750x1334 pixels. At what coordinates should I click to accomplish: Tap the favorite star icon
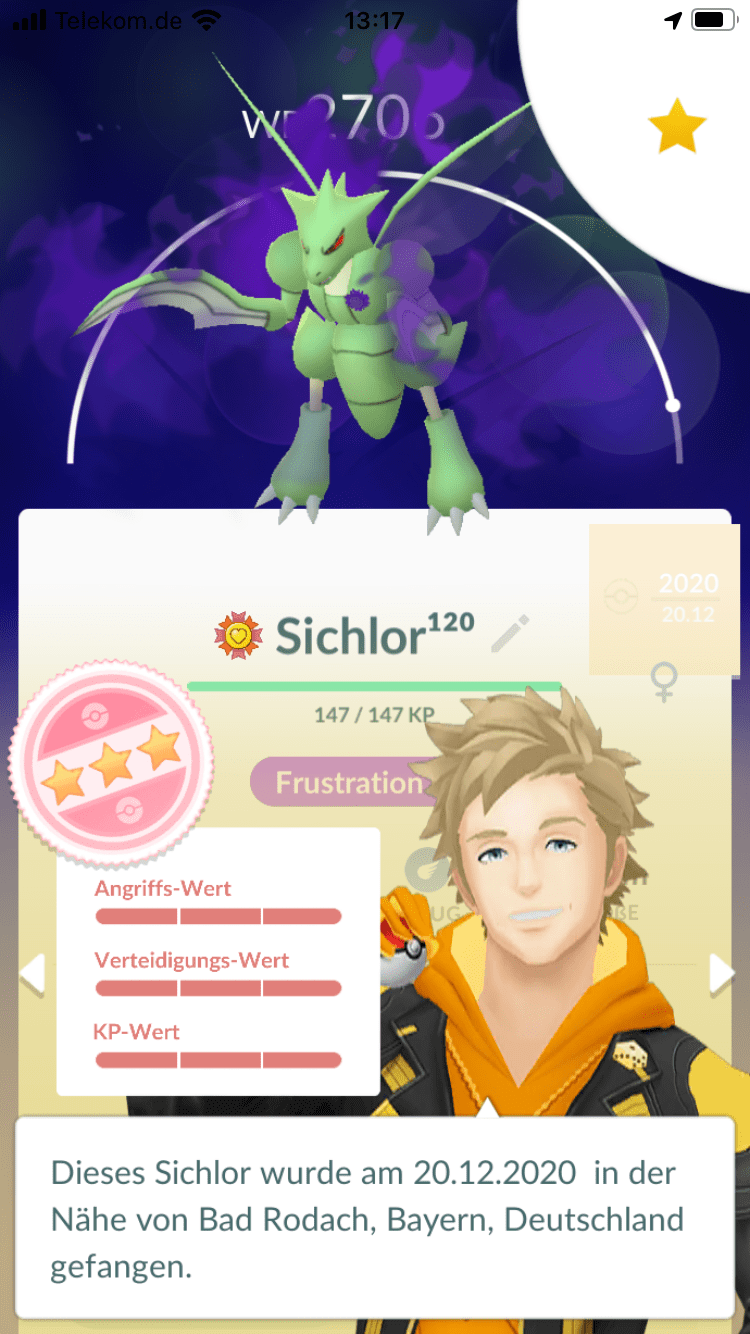pyautogui.click(x=677, y=126)
